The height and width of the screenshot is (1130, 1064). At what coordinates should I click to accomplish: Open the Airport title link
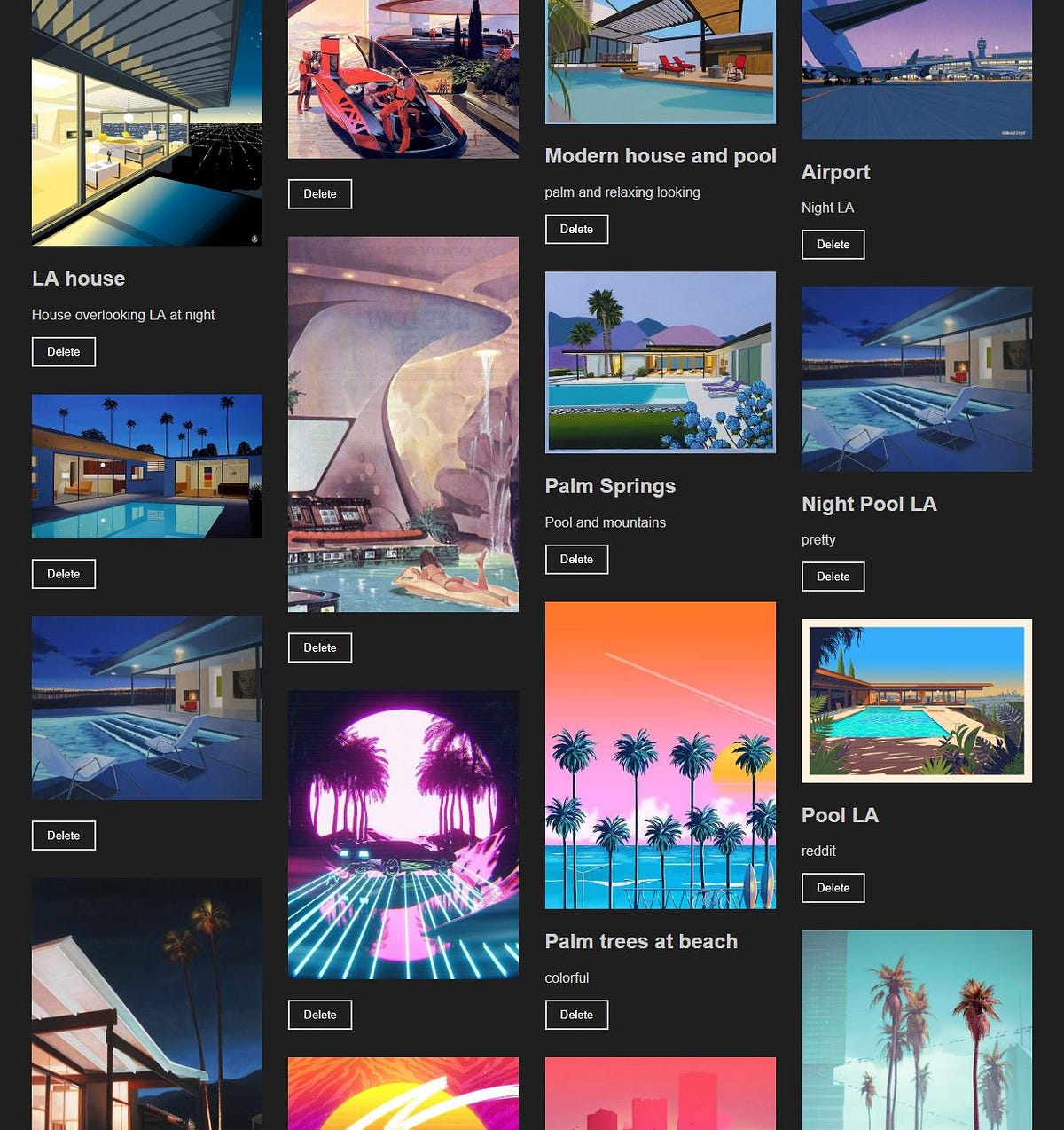click(835, 172)
